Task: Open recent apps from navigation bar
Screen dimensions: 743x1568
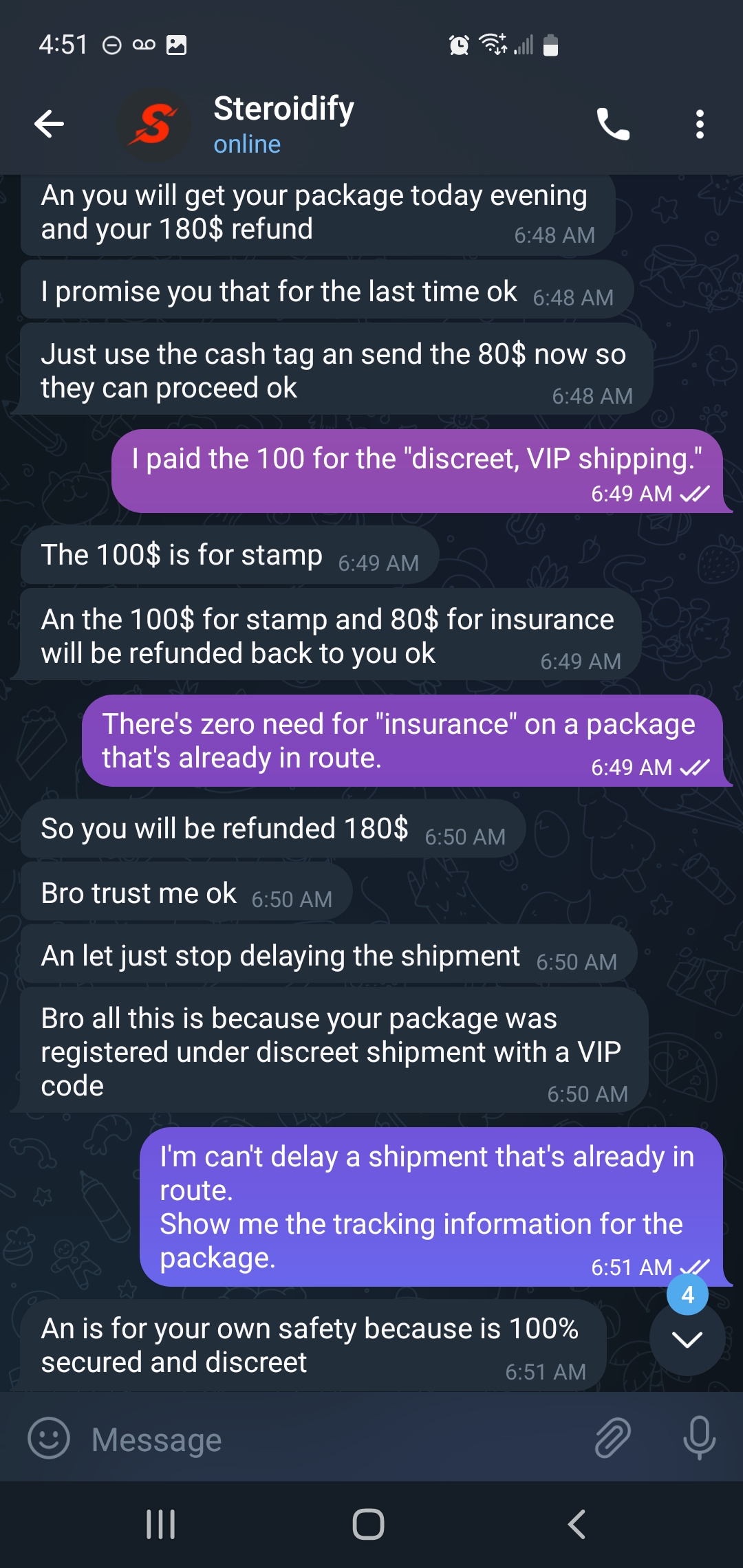Action: (x=161, y=1524)
